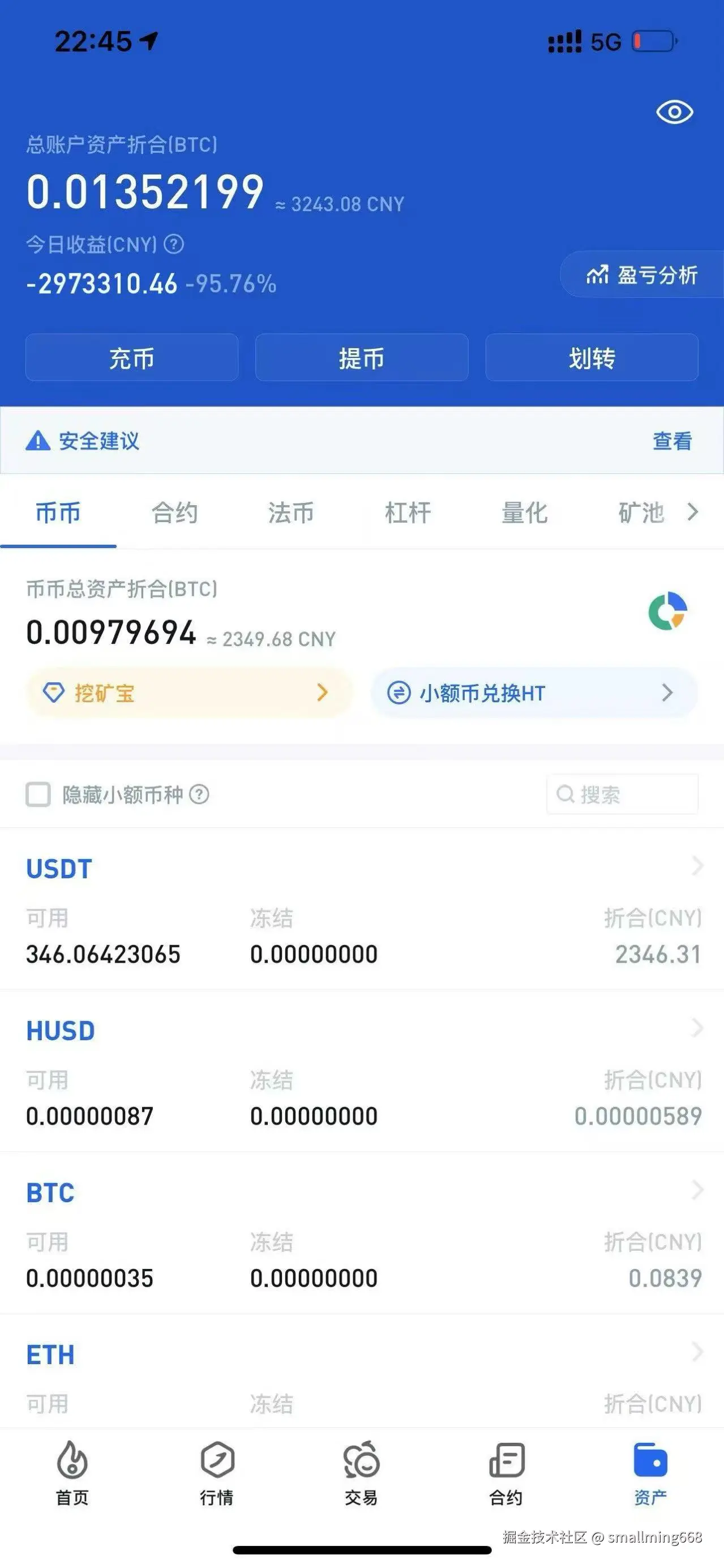Tap the 挖矿宝 mining treasure entry

tap(189, 692)
